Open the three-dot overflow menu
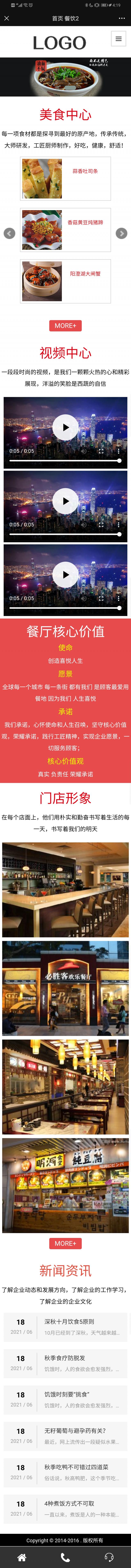 [x=122, y=18]
